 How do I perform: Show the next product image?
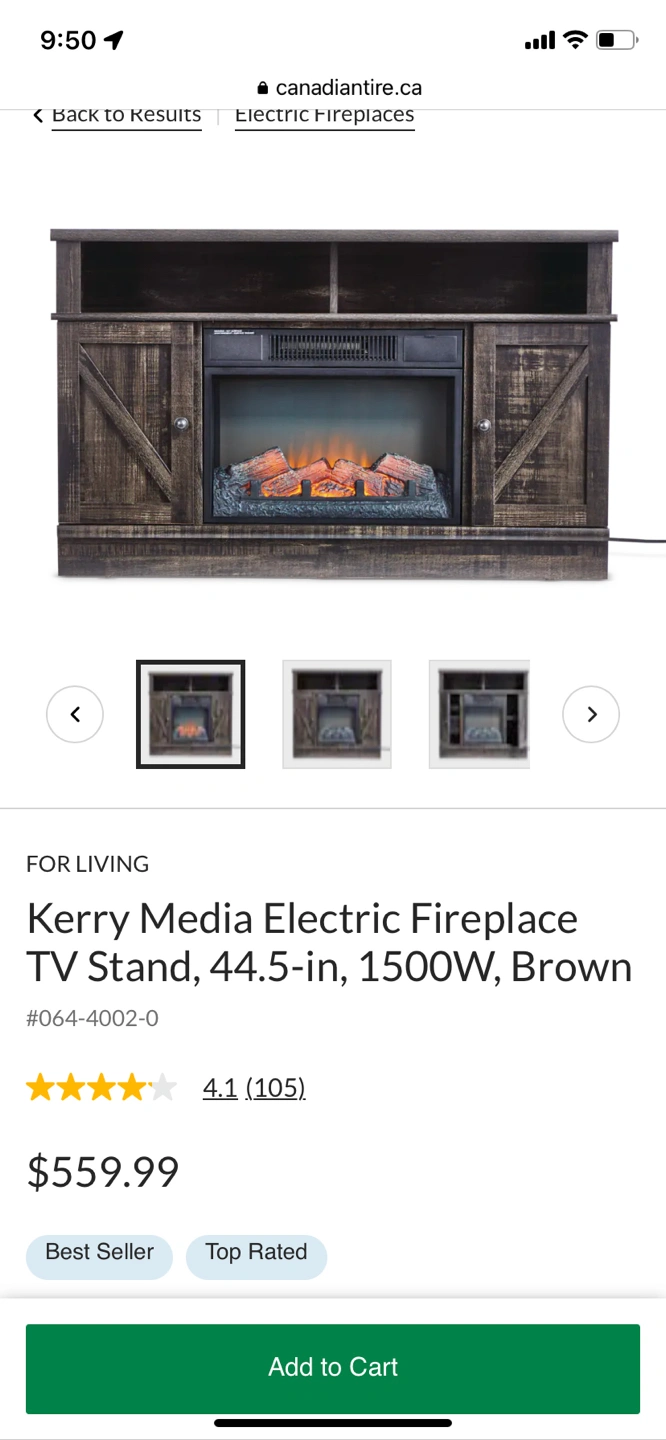(x=591, y=714)
